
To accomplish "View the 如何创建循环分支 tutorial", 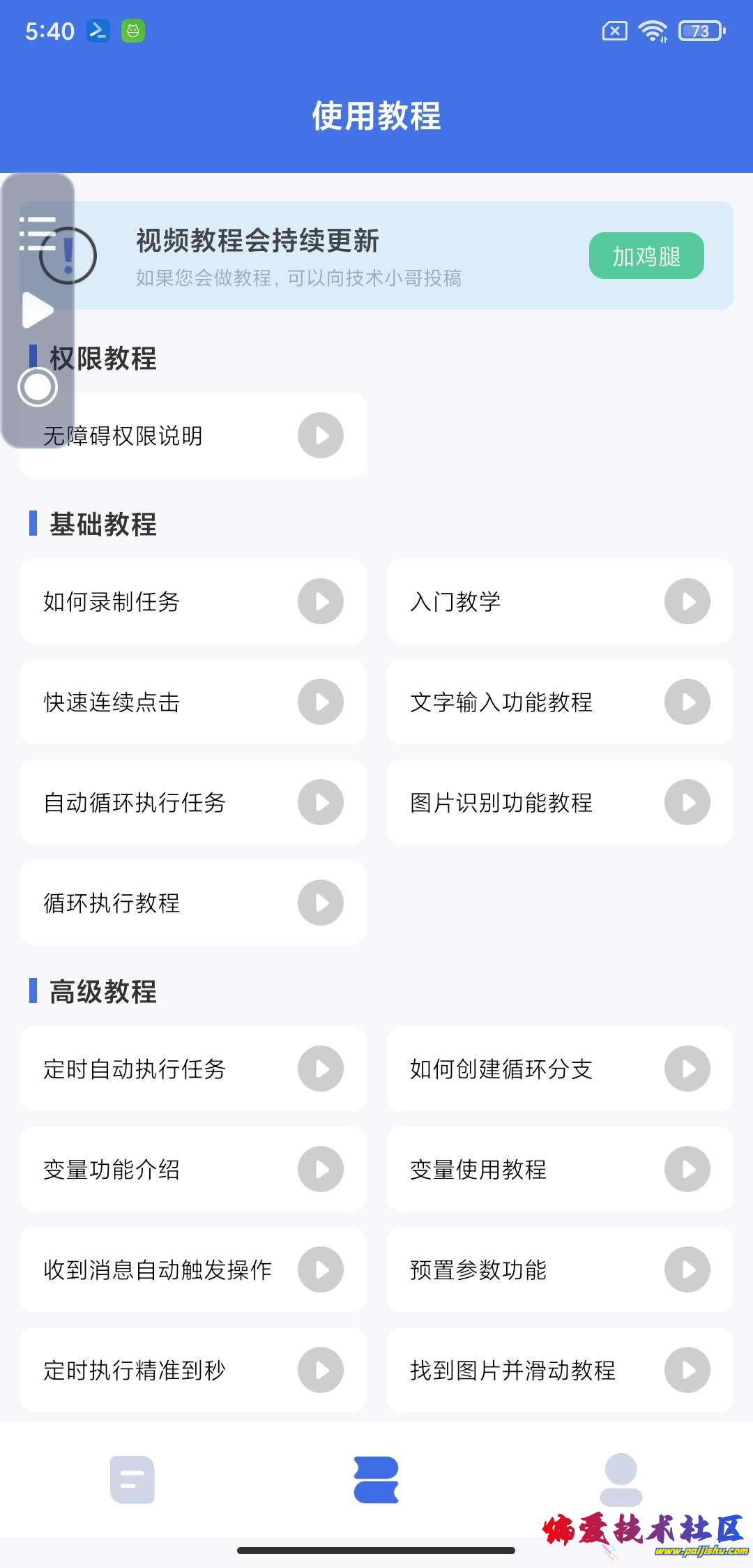I will (x=559, y=1069).
